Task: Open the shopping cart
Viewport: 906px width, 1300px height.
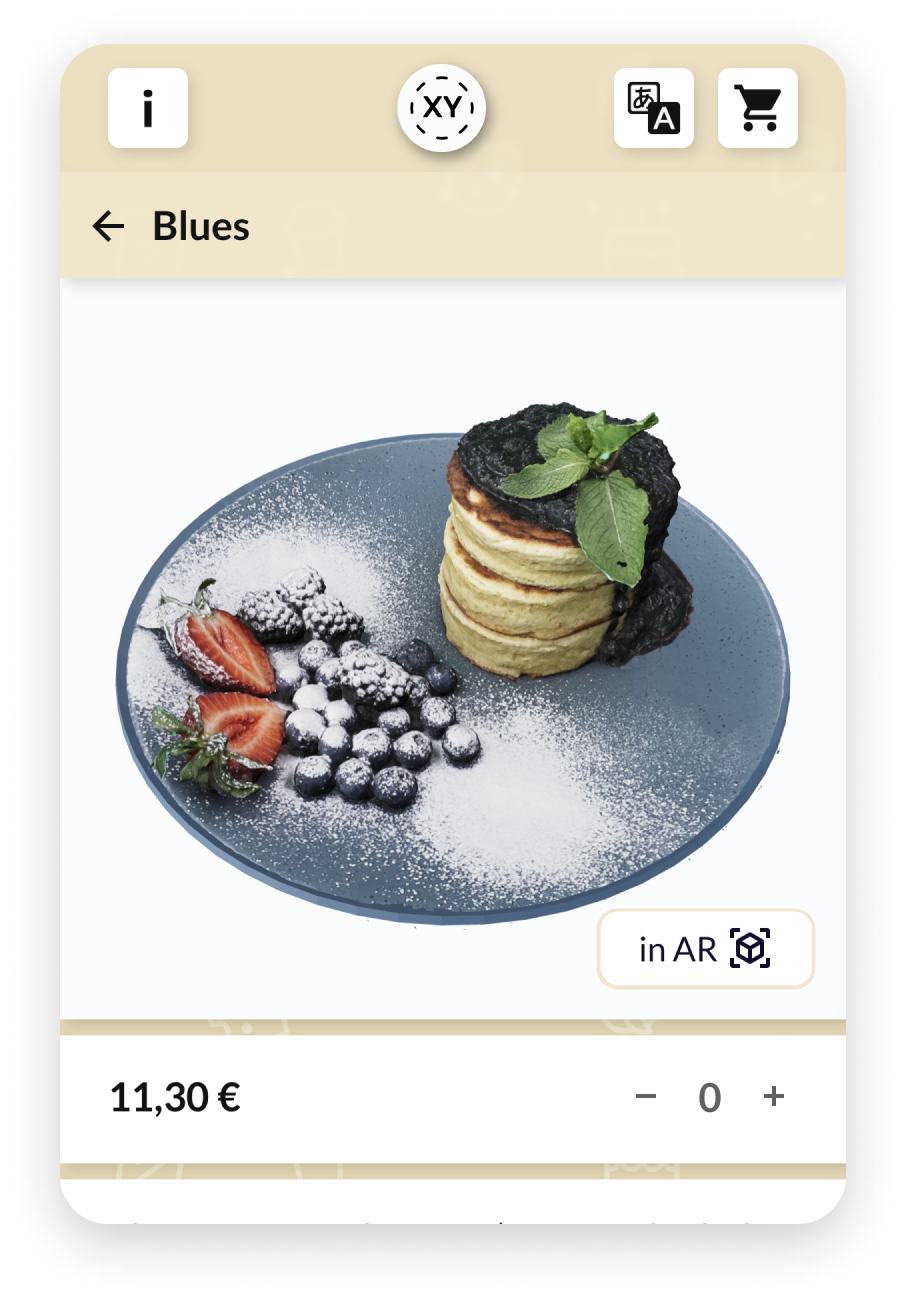Action: [757, 108]
